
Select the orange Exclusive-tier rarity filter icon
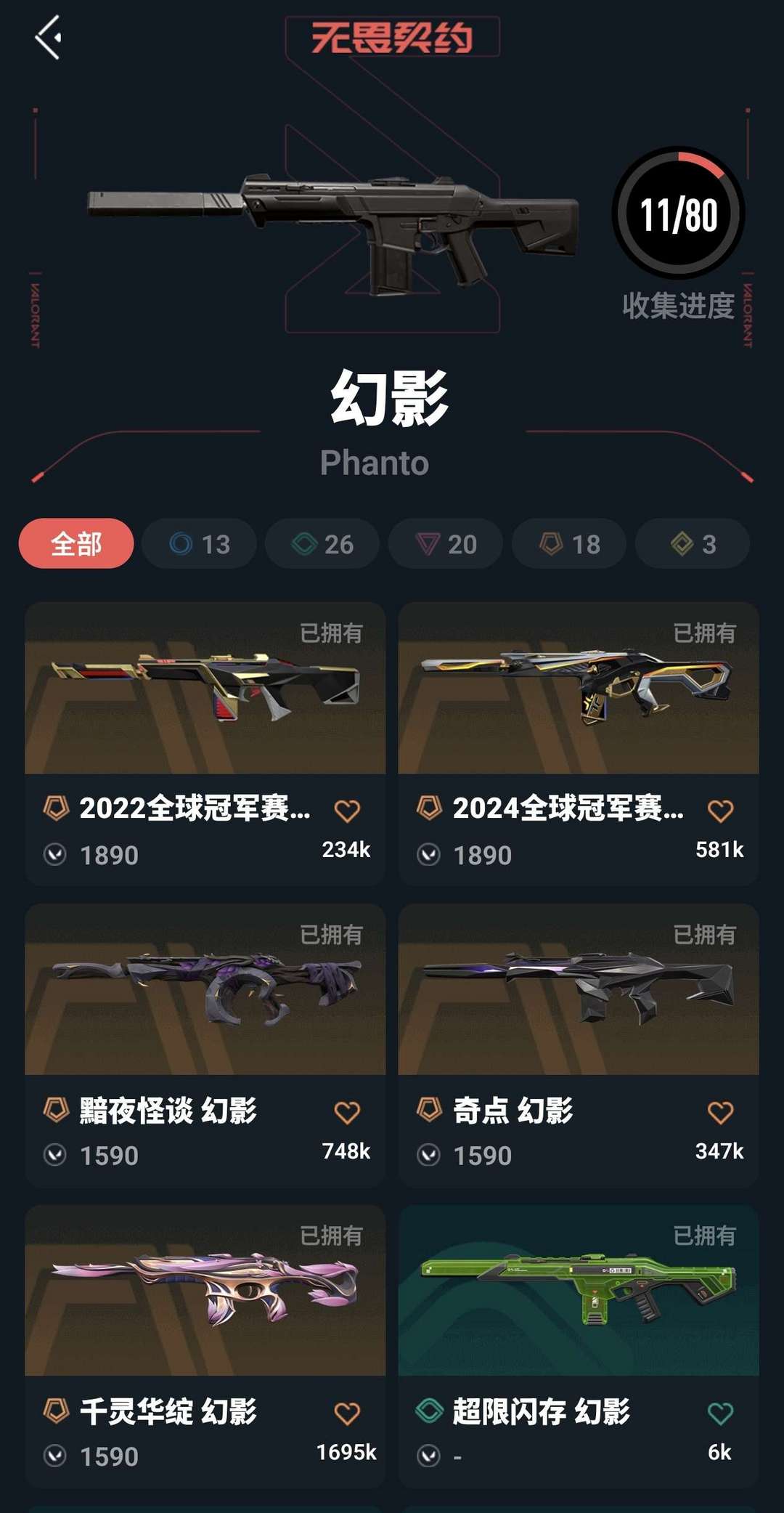click(552, 543)
